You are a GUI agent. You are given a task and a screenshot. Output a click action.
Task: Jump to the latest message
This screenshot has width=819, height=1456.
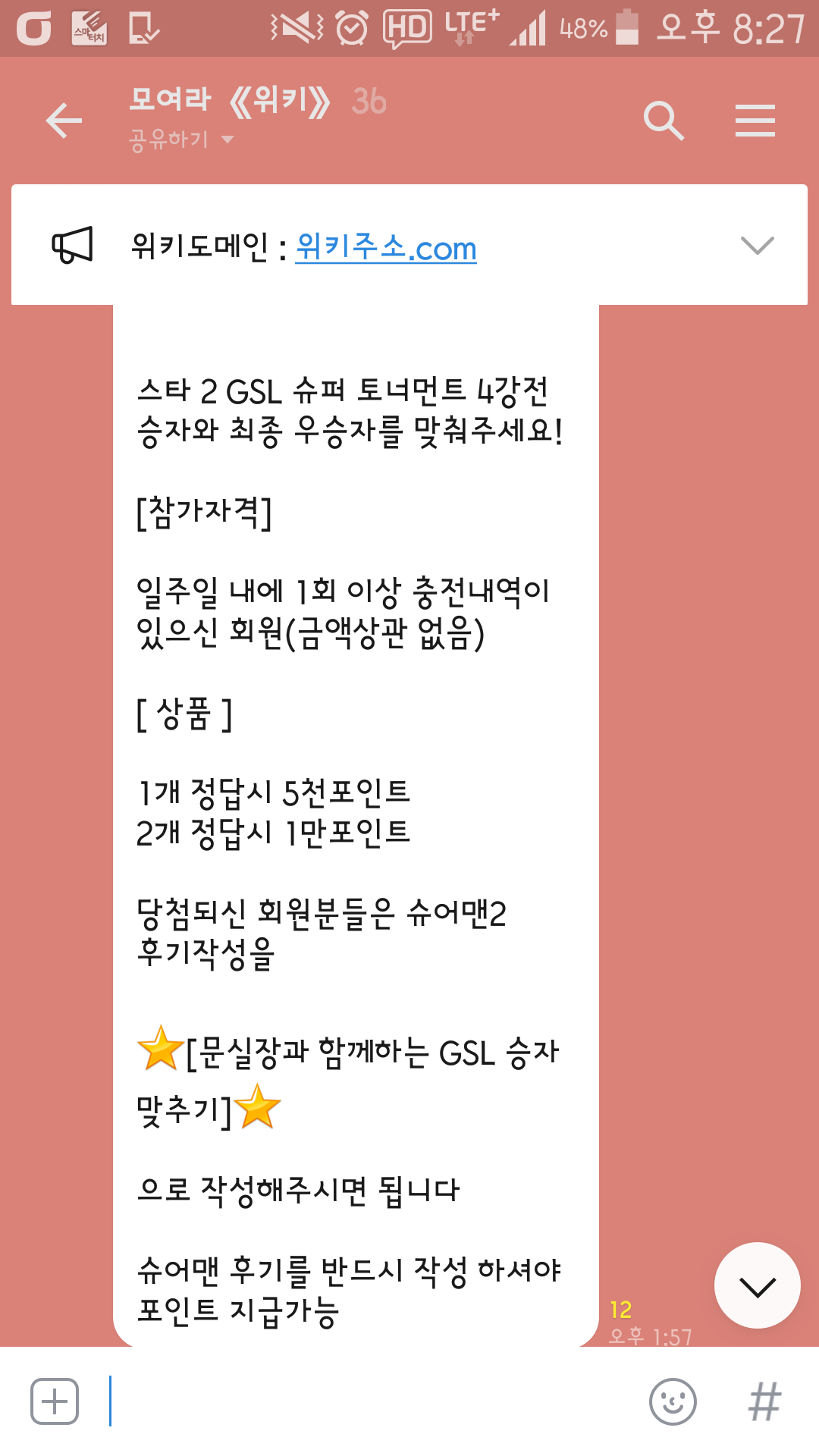coord(757,1286)
